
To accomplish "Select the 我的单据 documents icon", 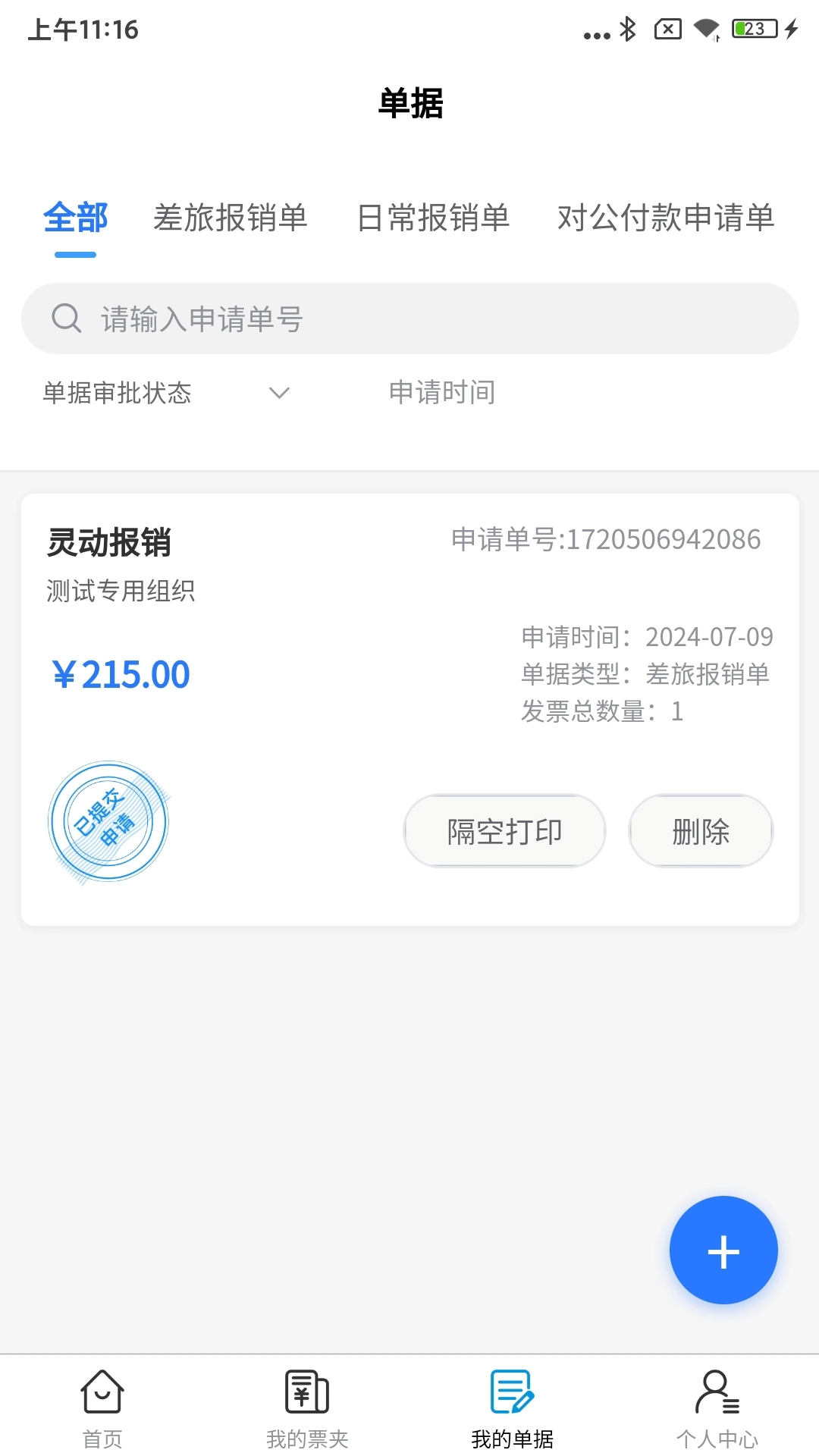I will pos(511,1399).
